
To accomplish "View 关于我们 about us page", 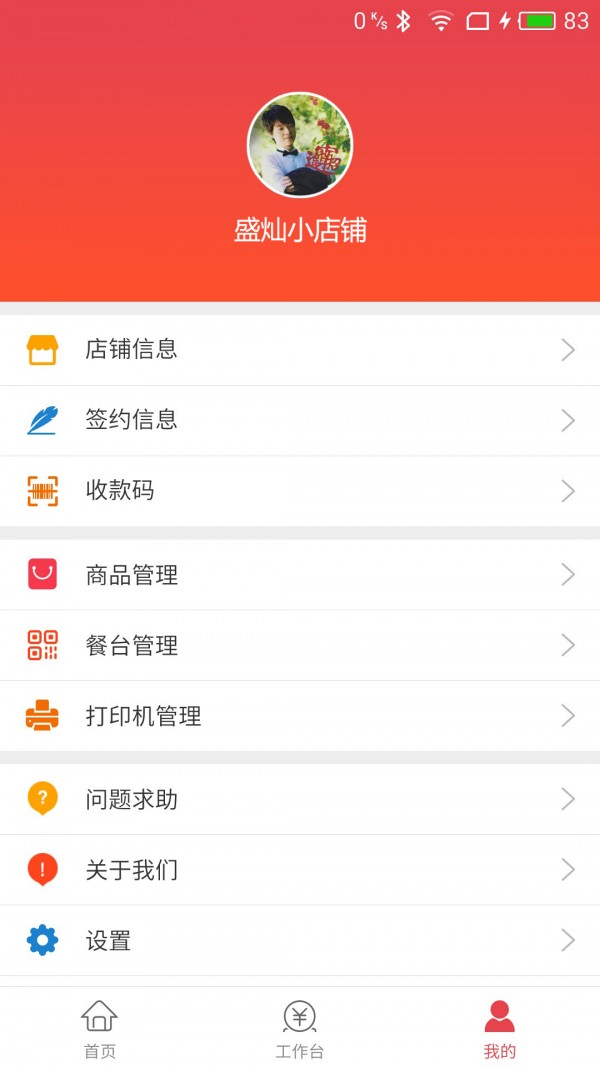I will pyautogui.click(x=300, y=870).
